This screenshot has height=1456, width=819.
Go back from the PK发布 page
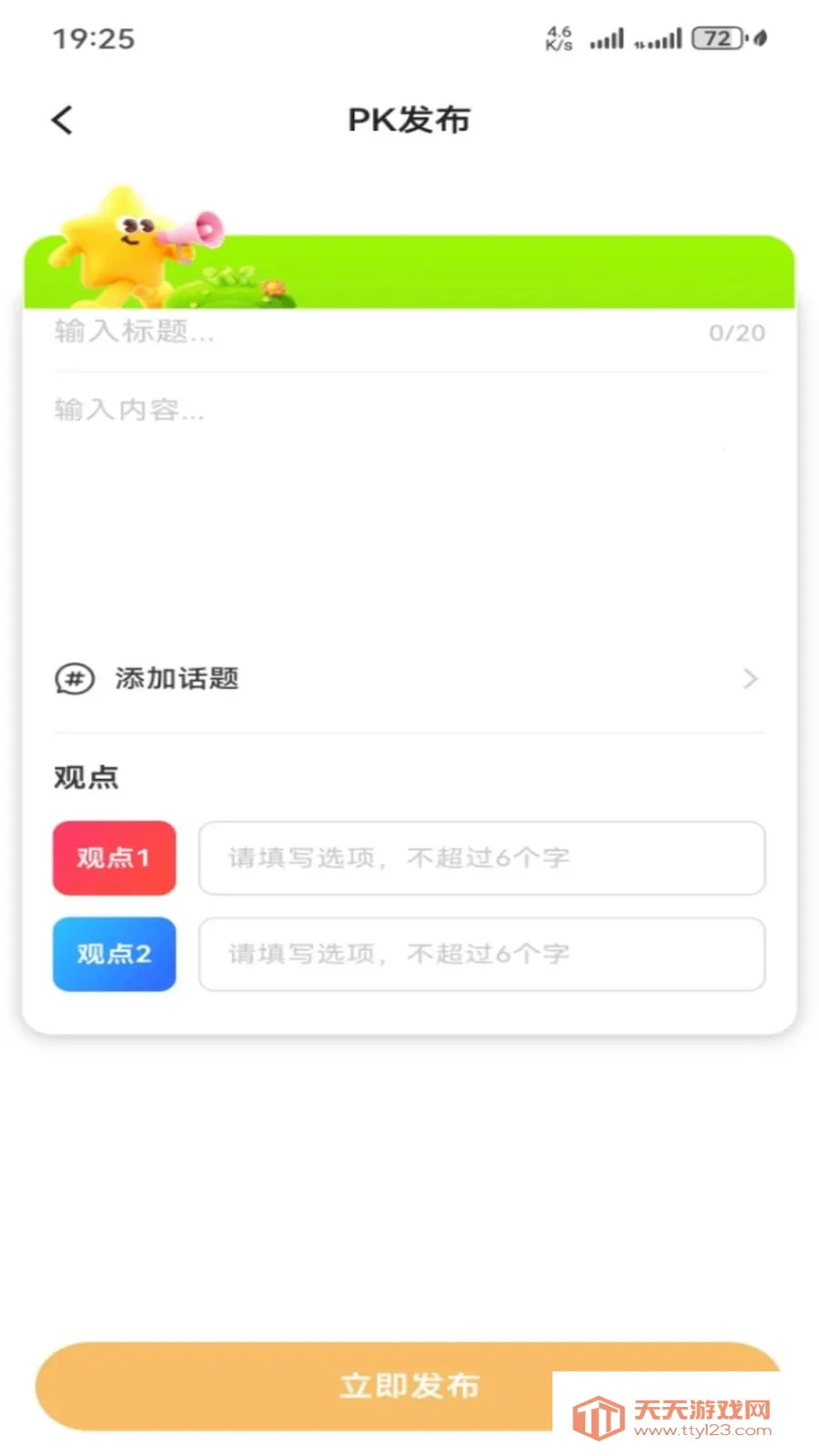tap(62, 120)
